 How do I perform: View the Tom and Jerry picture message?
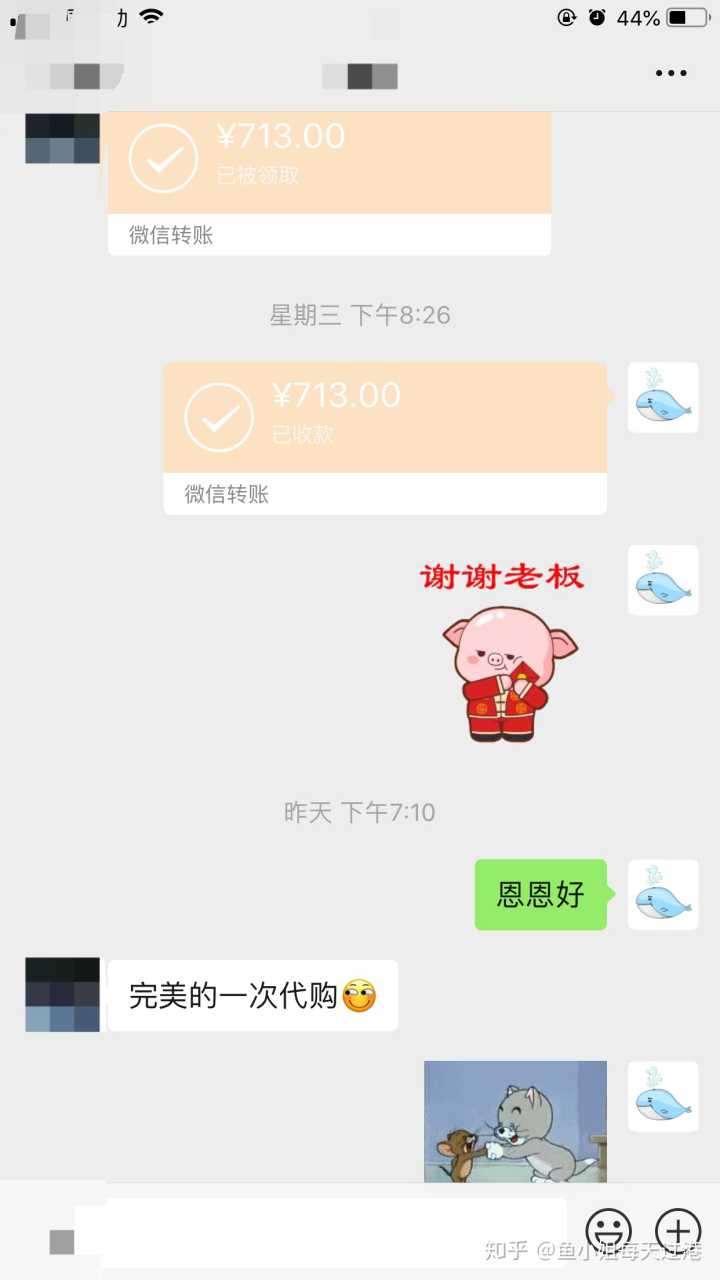[x=515, y=1121]
